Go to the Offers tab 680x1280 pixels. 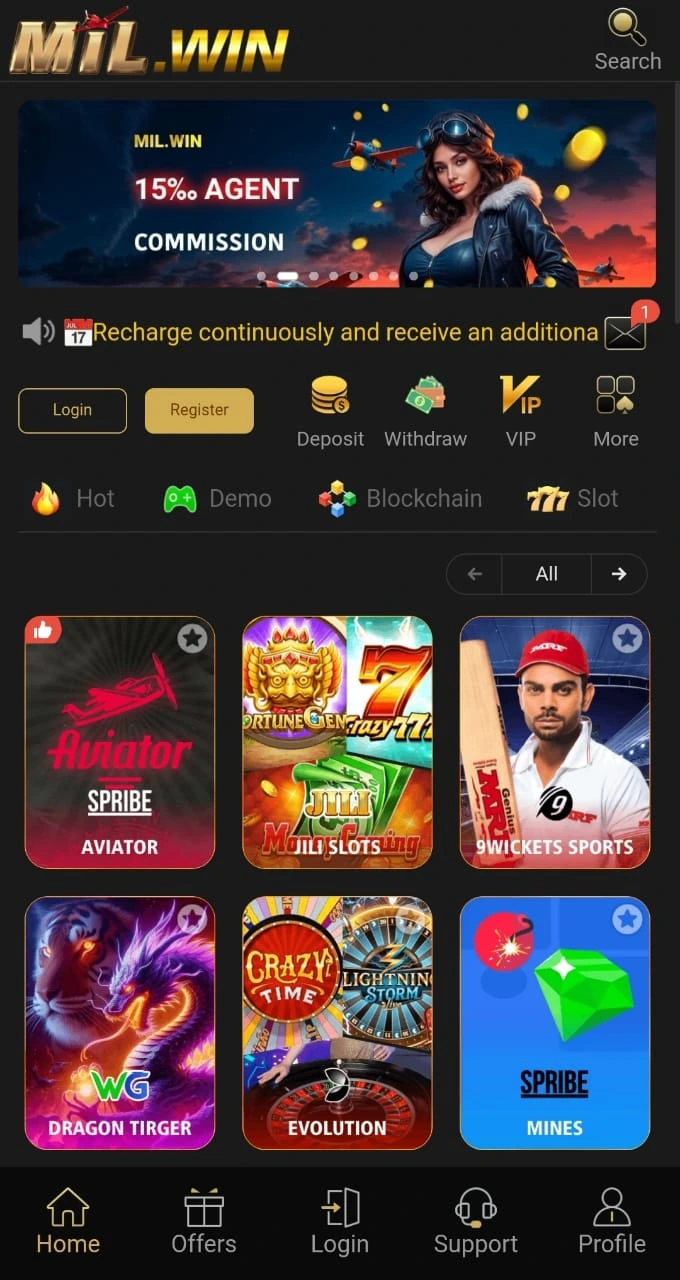[204, 1220]
